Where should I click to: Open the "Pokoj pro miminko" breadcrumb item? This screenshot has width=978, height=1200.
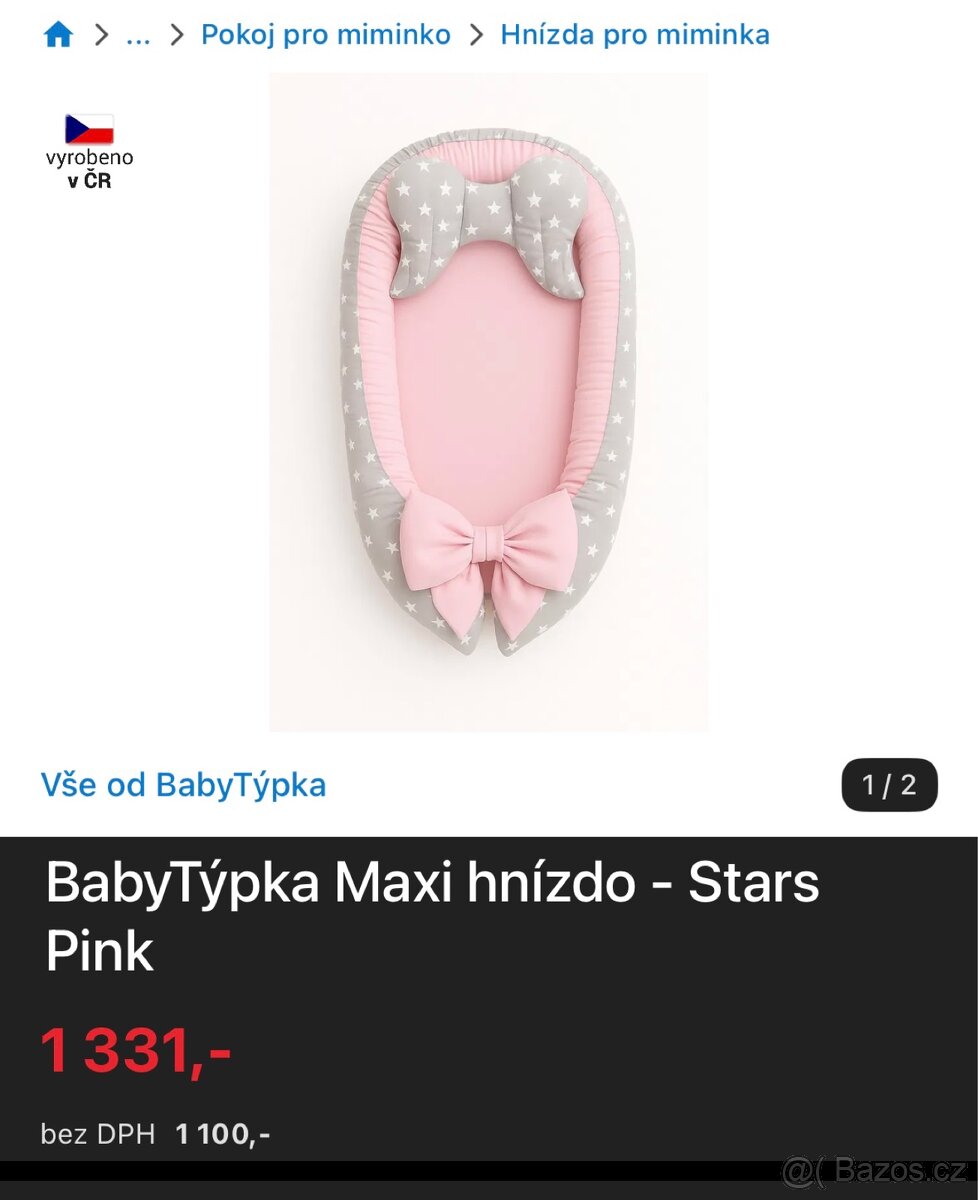pyautogui.click(x=326, y=34)
